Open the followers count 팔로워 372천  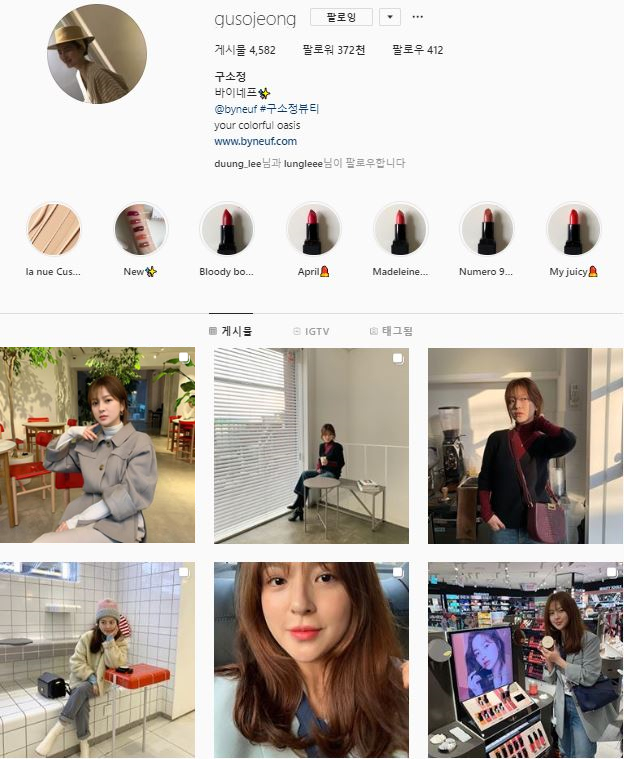333,50
